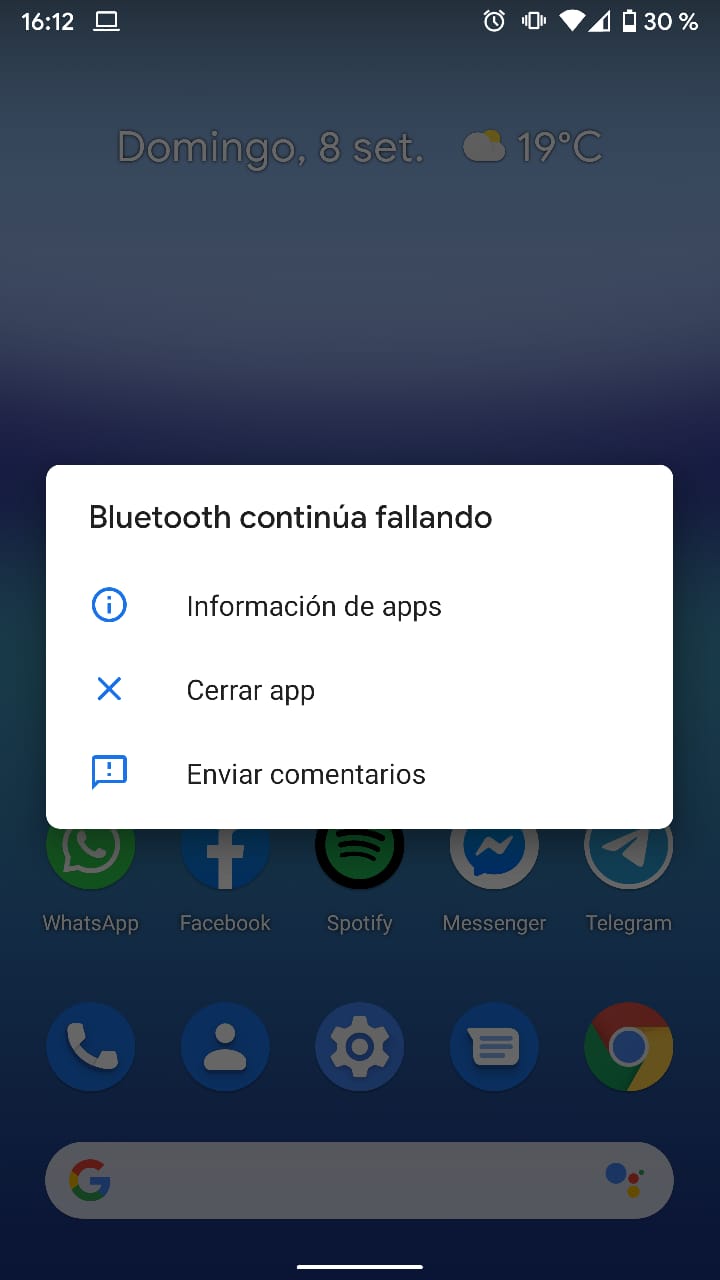Select Cerrar app to close Bluetooth
Viewport: 720px width, 1280px height.
click(250, 690)
